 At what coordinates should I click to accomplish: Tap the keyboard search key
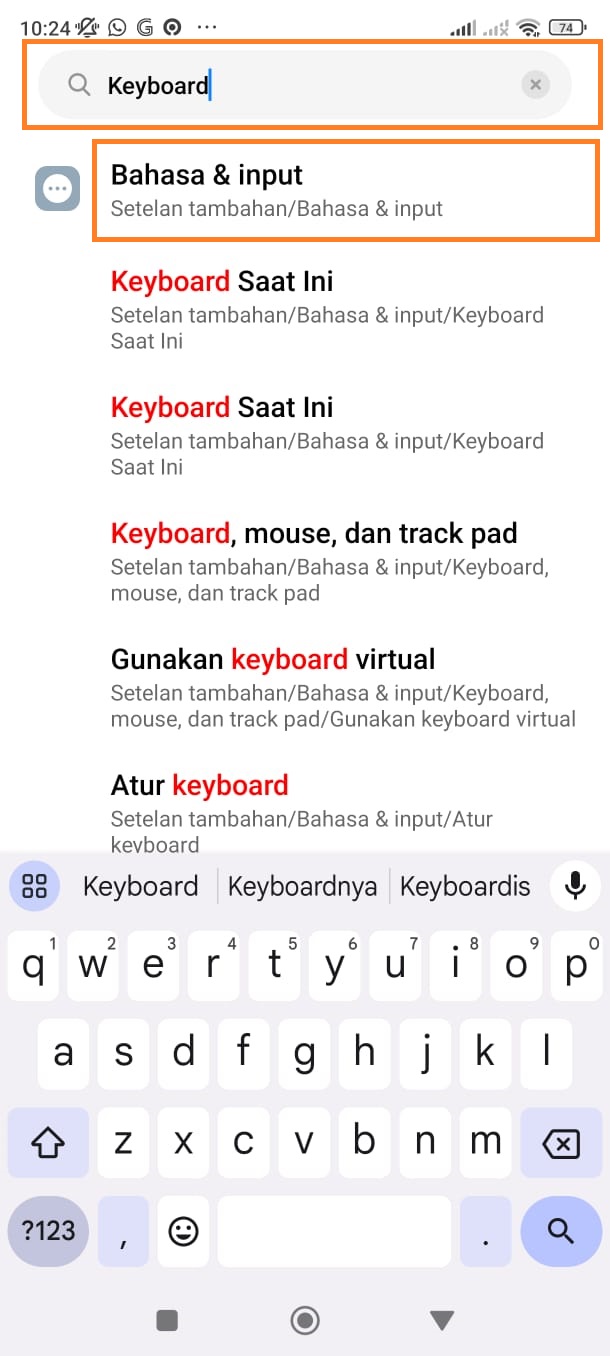click(x=561, y=1230)
